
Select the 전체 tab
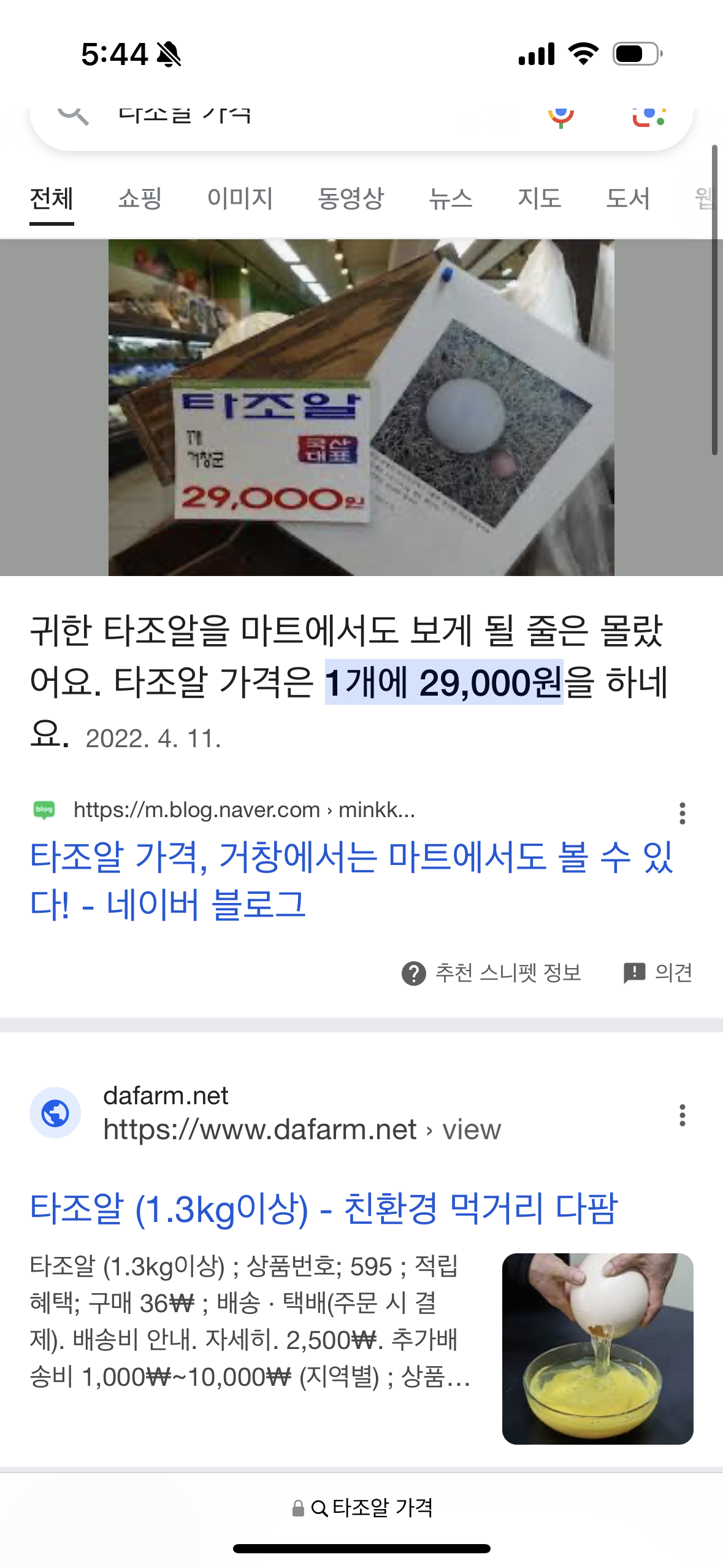[52, 199]
